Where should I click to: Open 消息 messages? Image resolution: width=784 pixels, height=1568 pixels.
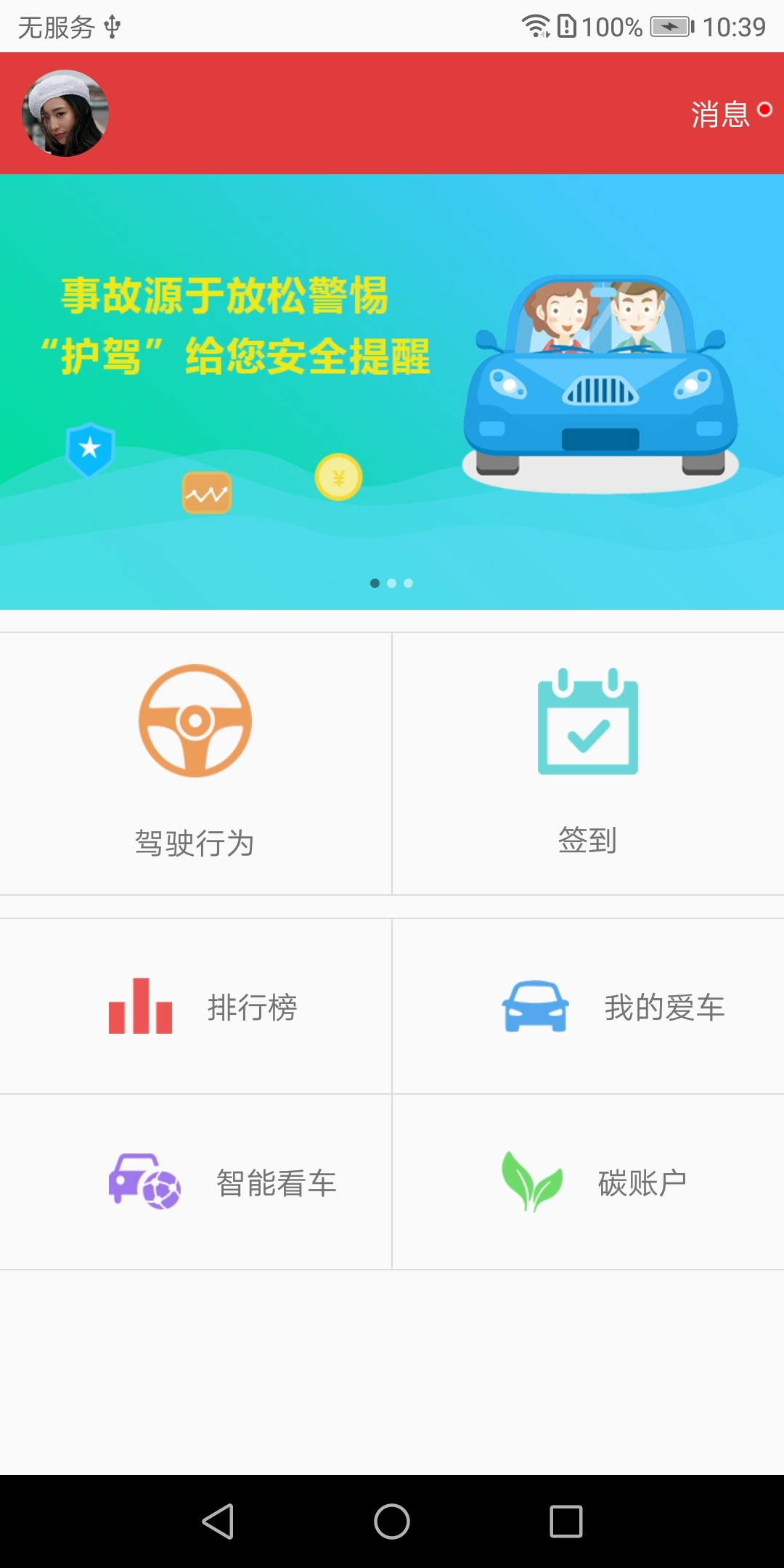pos(721,114)
